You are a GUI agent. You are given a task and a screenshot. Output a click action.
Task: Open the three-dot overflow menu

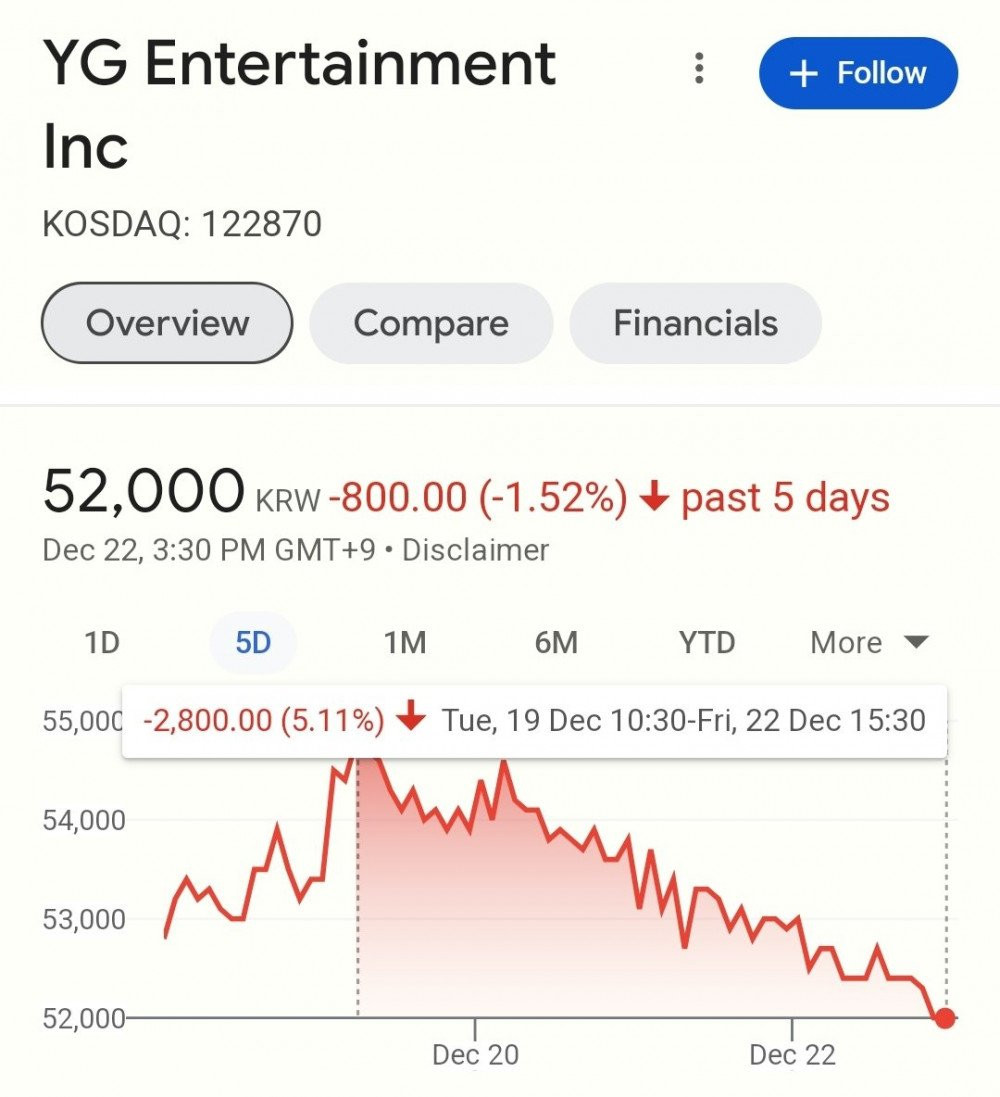(698, 70)
